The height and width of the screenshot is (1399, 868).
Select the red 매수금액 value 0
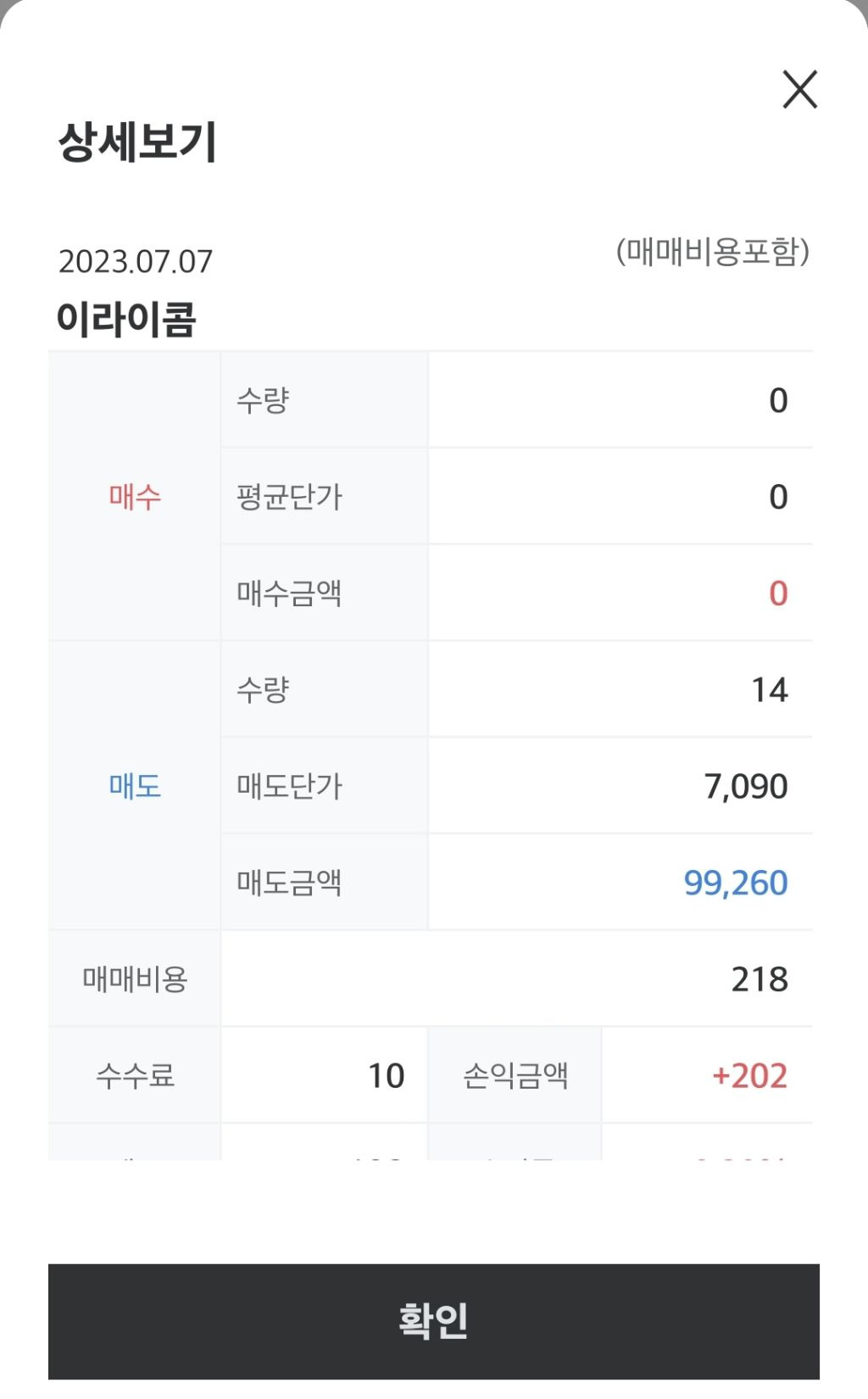point(778,592)
